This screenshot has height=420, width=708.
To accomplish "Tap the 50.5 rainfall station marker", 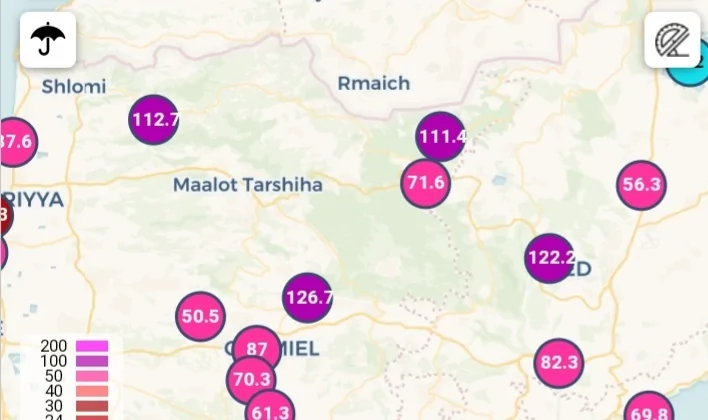I will point(200,316).
